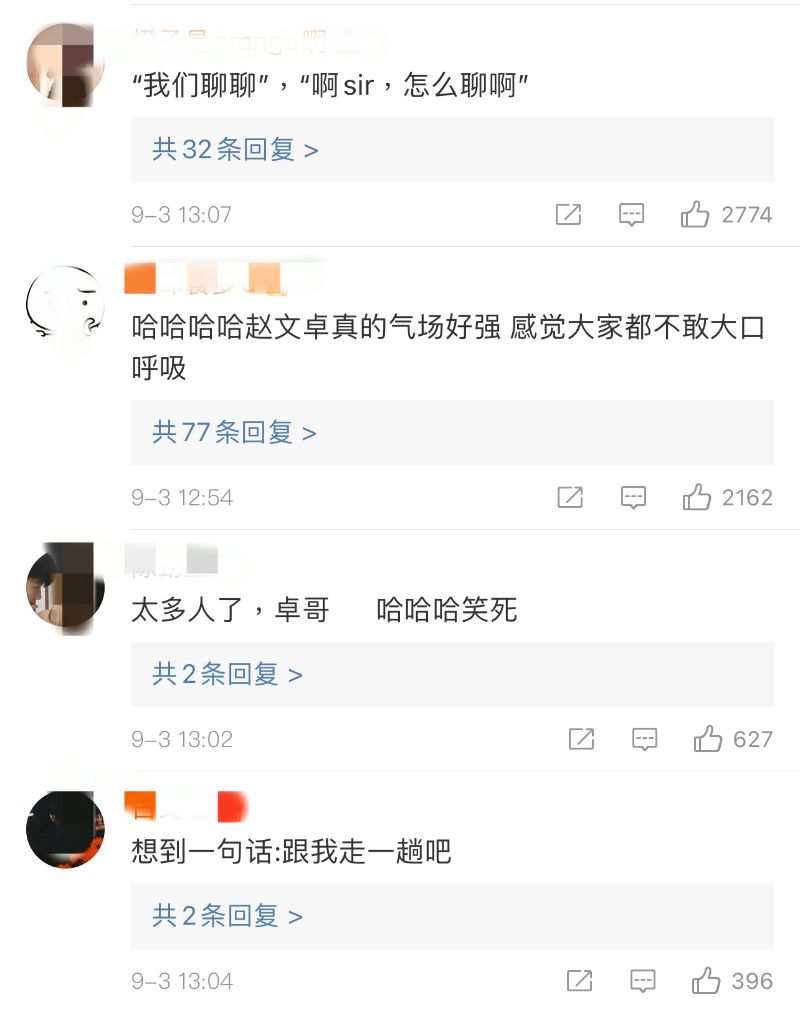
Task: Open the 2 replies under 太多人了，卓哥
Action: click(227, 675)
